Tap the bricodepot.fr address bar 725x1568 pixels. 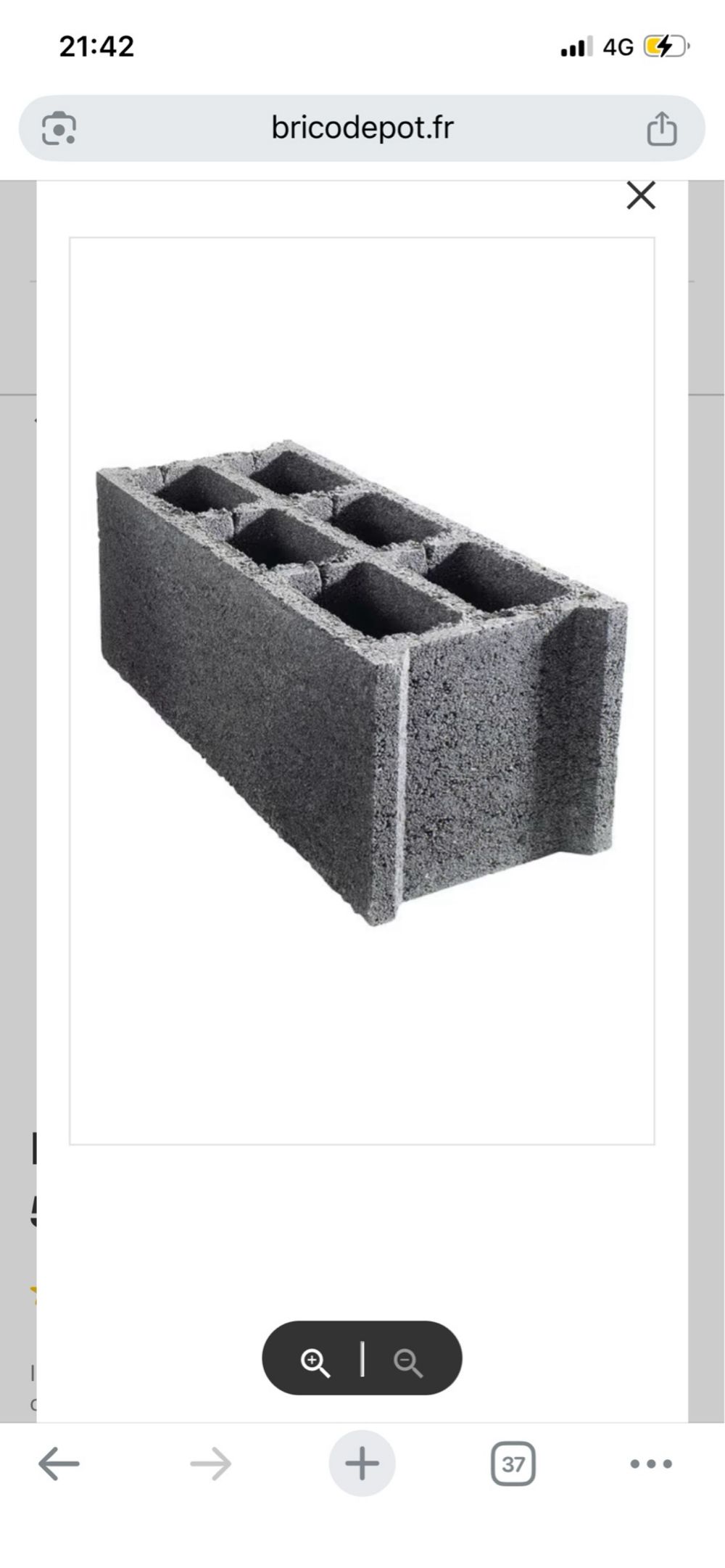[362, 128]
